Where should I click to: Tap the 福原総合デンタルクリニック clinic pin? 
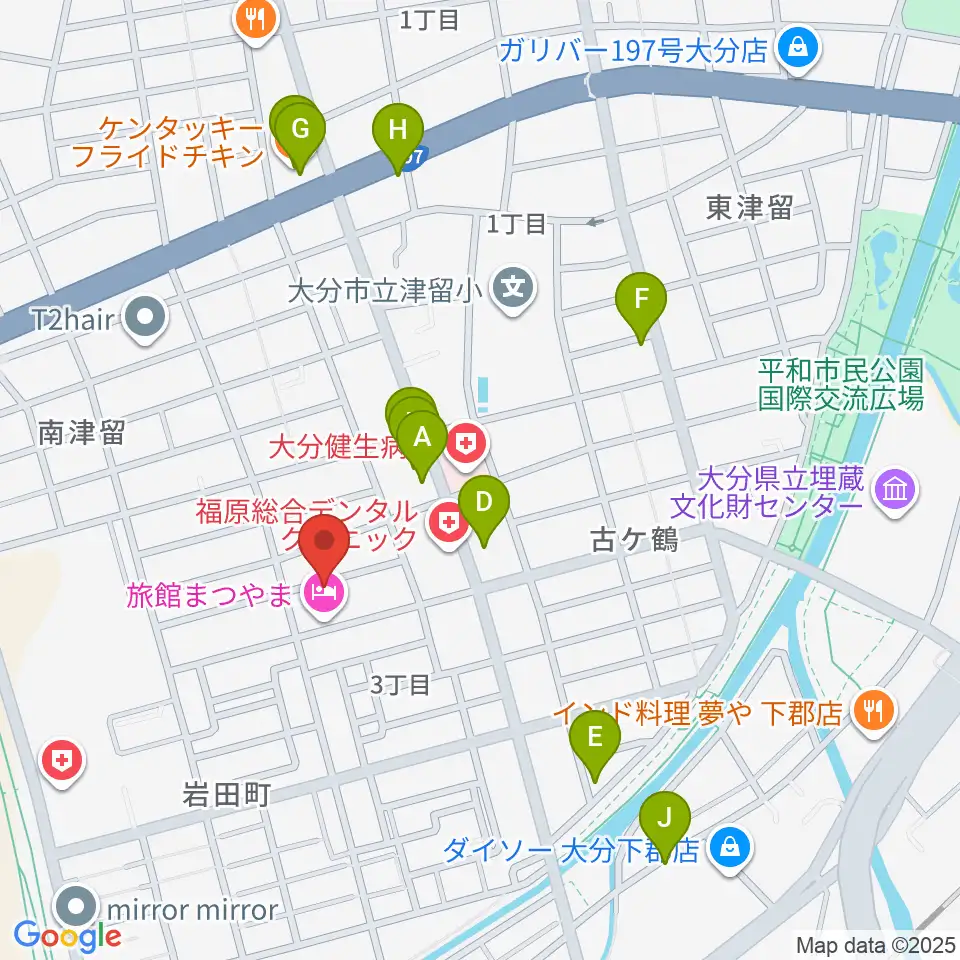pos(449,525)
